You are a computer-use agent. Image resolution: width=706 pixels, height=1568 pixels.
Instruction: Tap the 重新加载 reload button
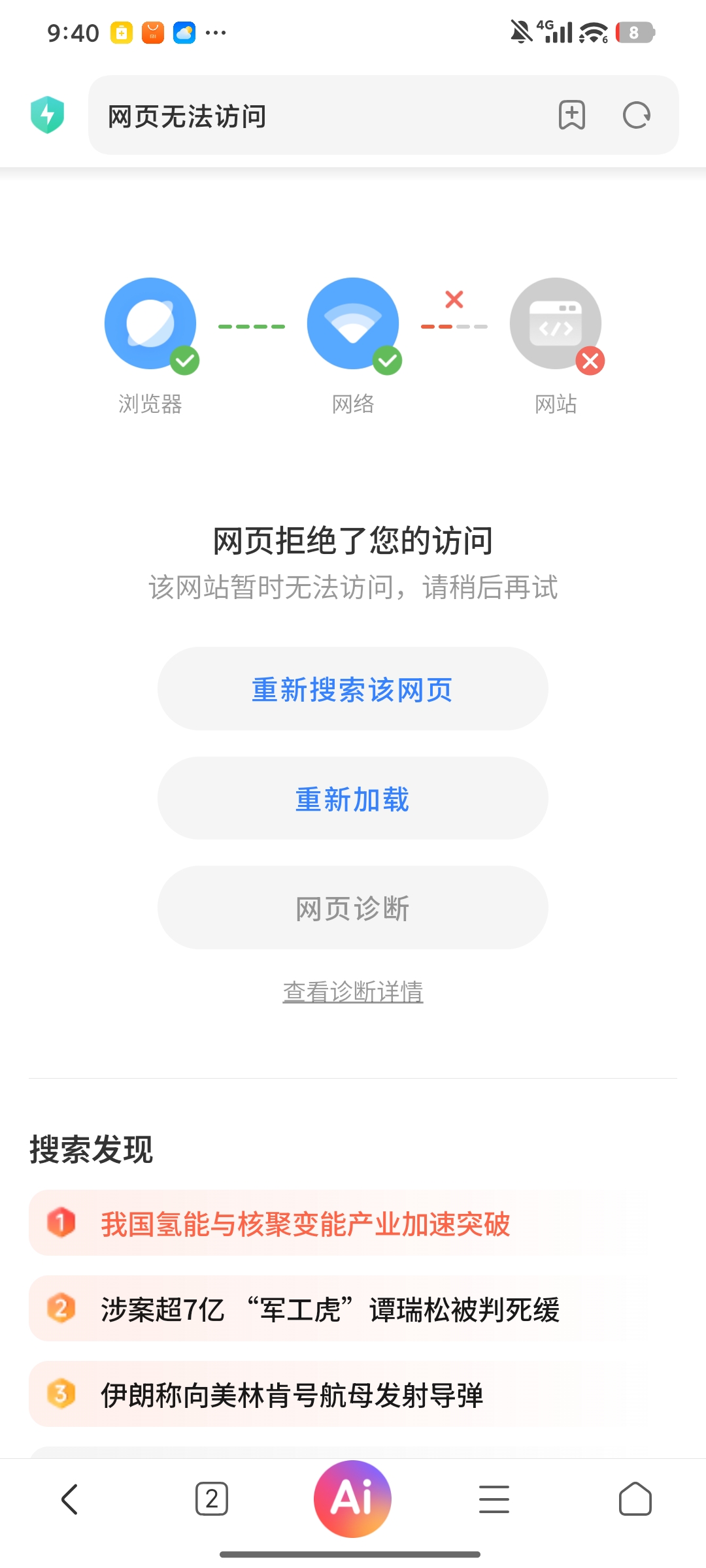353,798
